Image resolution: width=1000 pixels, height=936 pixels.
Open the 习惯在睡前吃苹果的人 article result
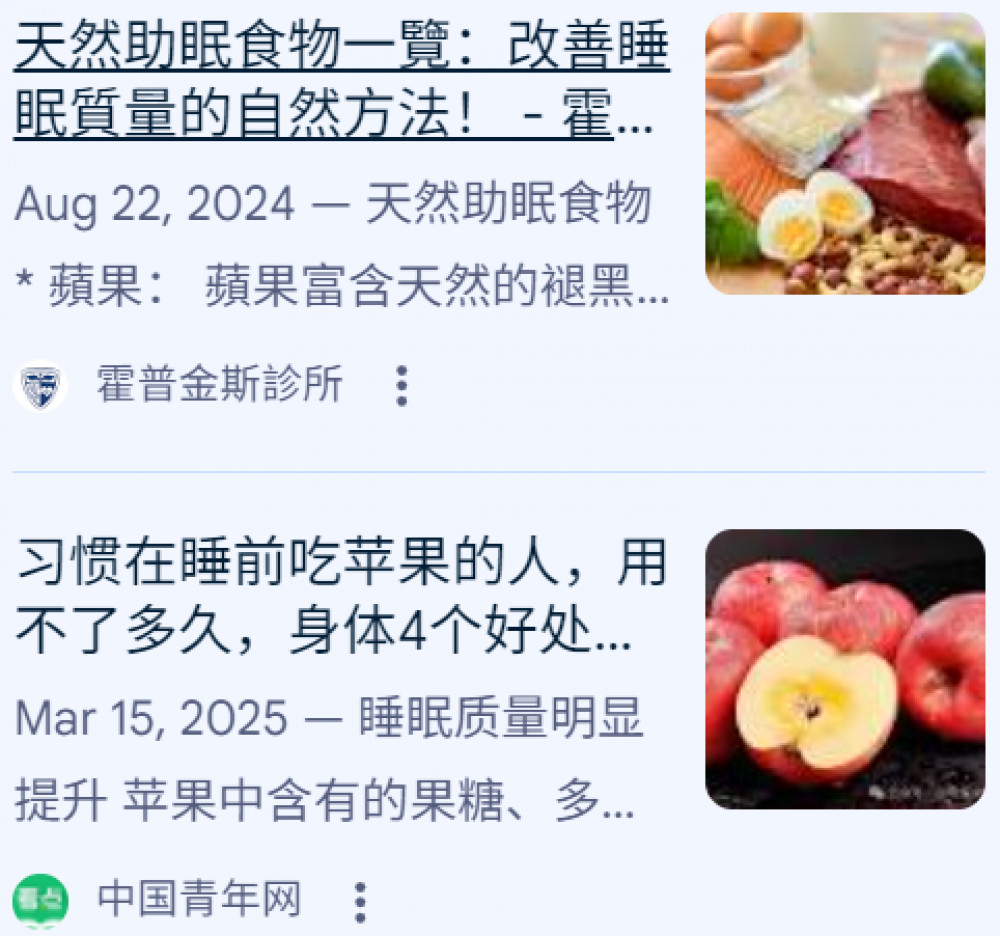tap(340, 598)
